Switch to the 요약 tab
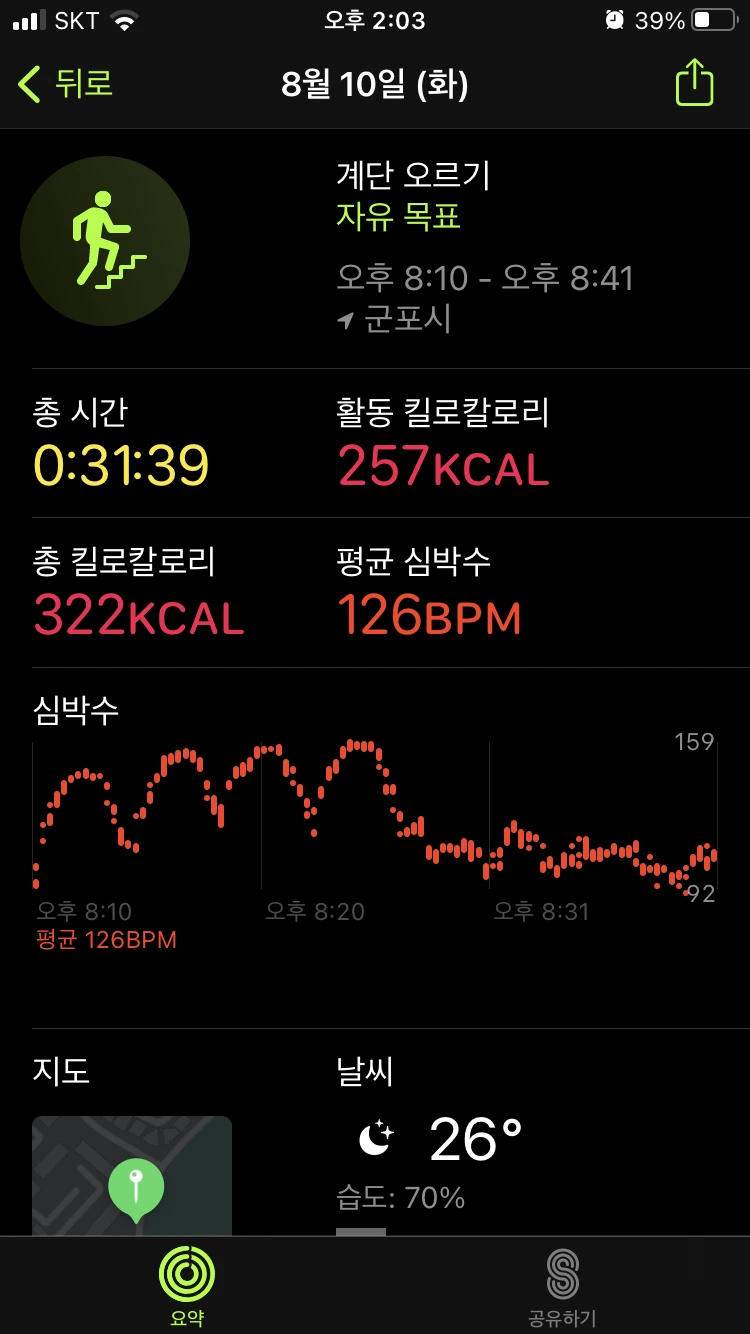Screen dimensions: 750x1334 [x=187, y=1285]
